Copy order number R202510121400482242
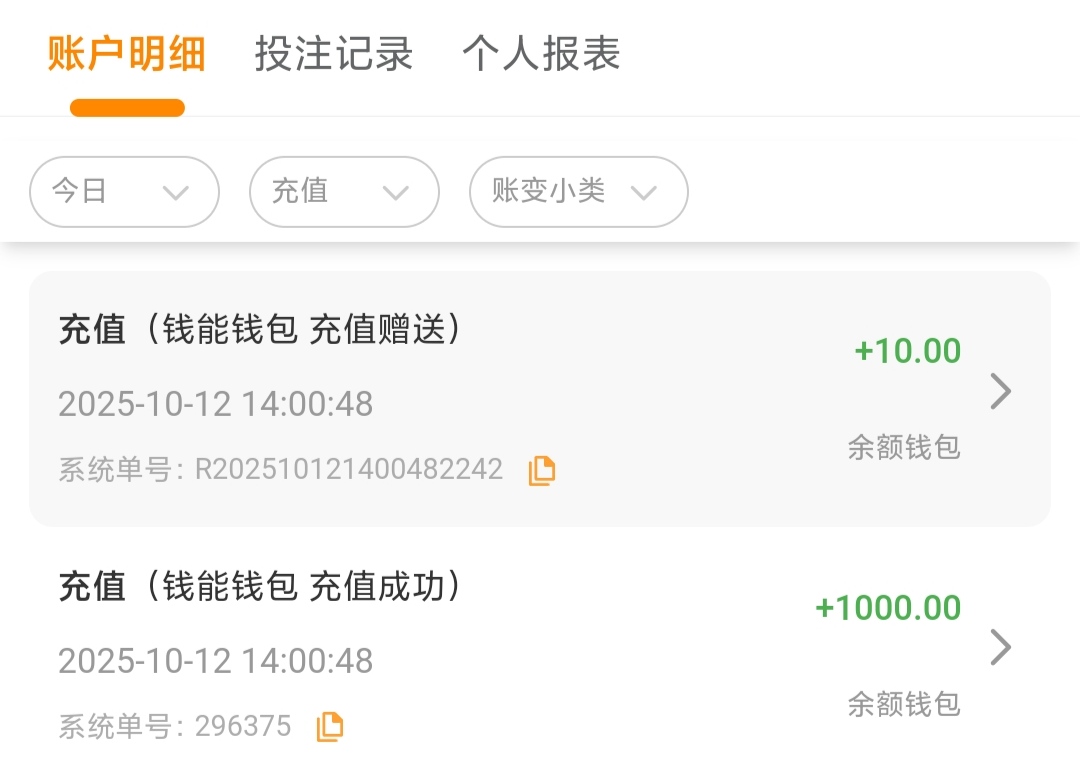The image size is (1080, 782). click(542, 470)
